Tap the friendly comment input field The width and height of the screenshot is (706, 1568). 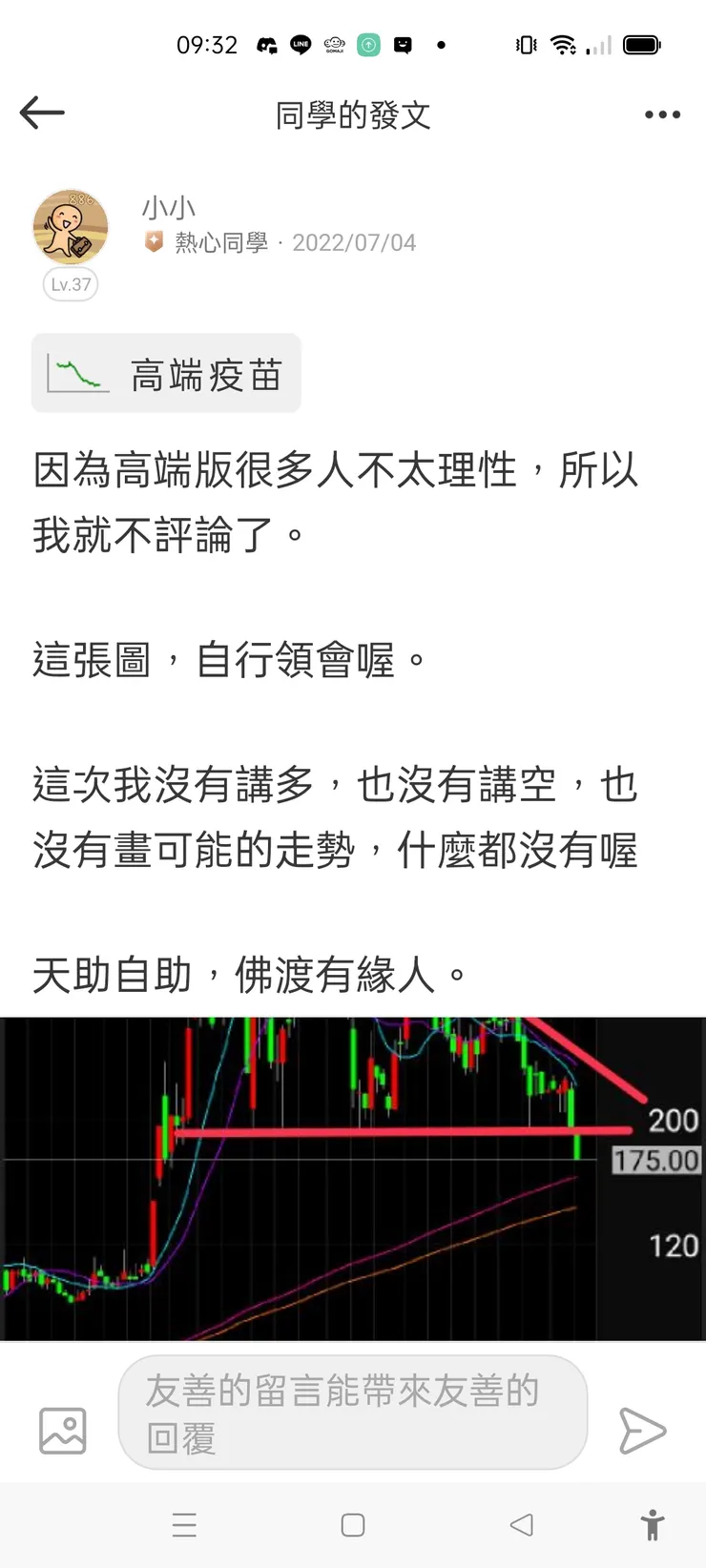353,1413
